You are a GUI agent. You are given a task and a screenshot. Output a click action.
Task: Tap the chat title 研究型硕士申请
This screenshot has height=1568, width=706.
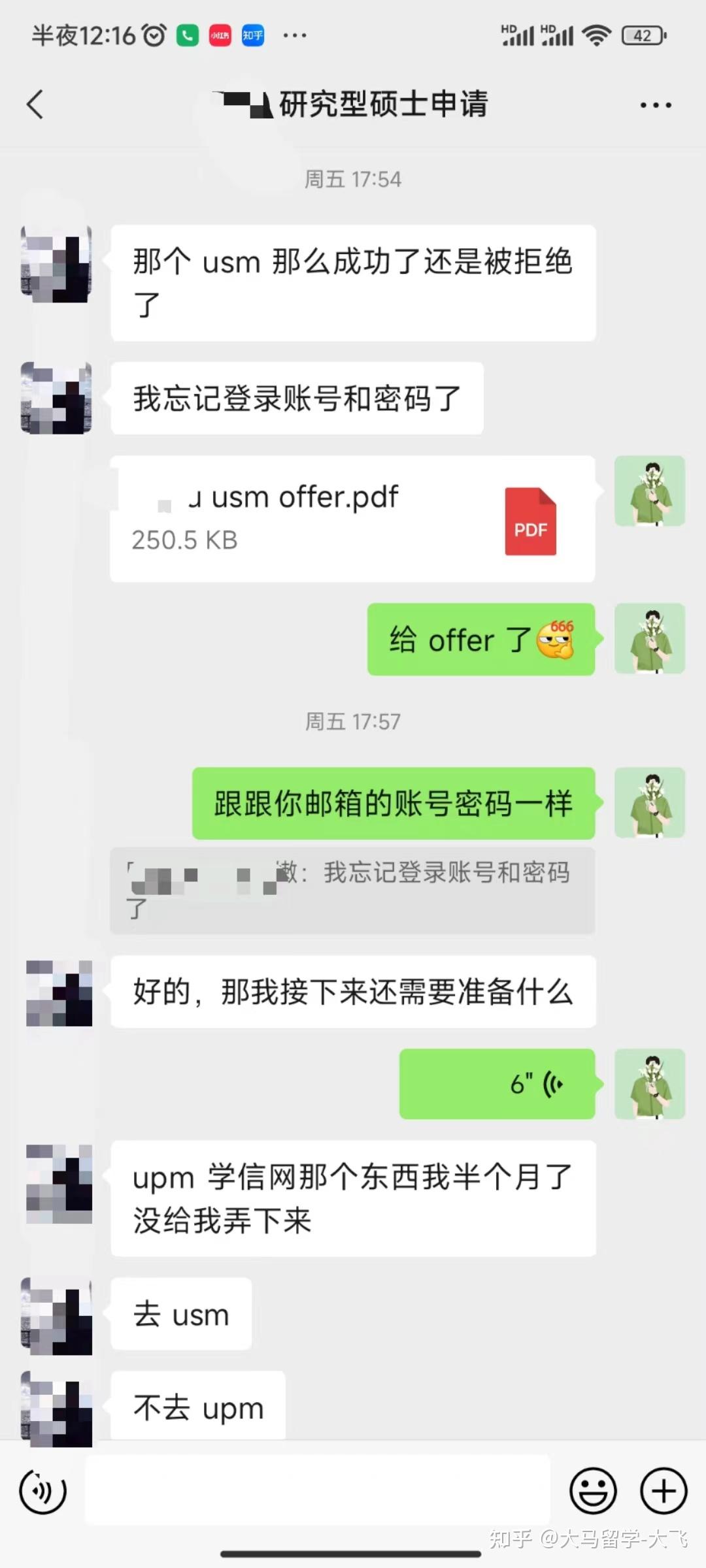pos(382,105)
